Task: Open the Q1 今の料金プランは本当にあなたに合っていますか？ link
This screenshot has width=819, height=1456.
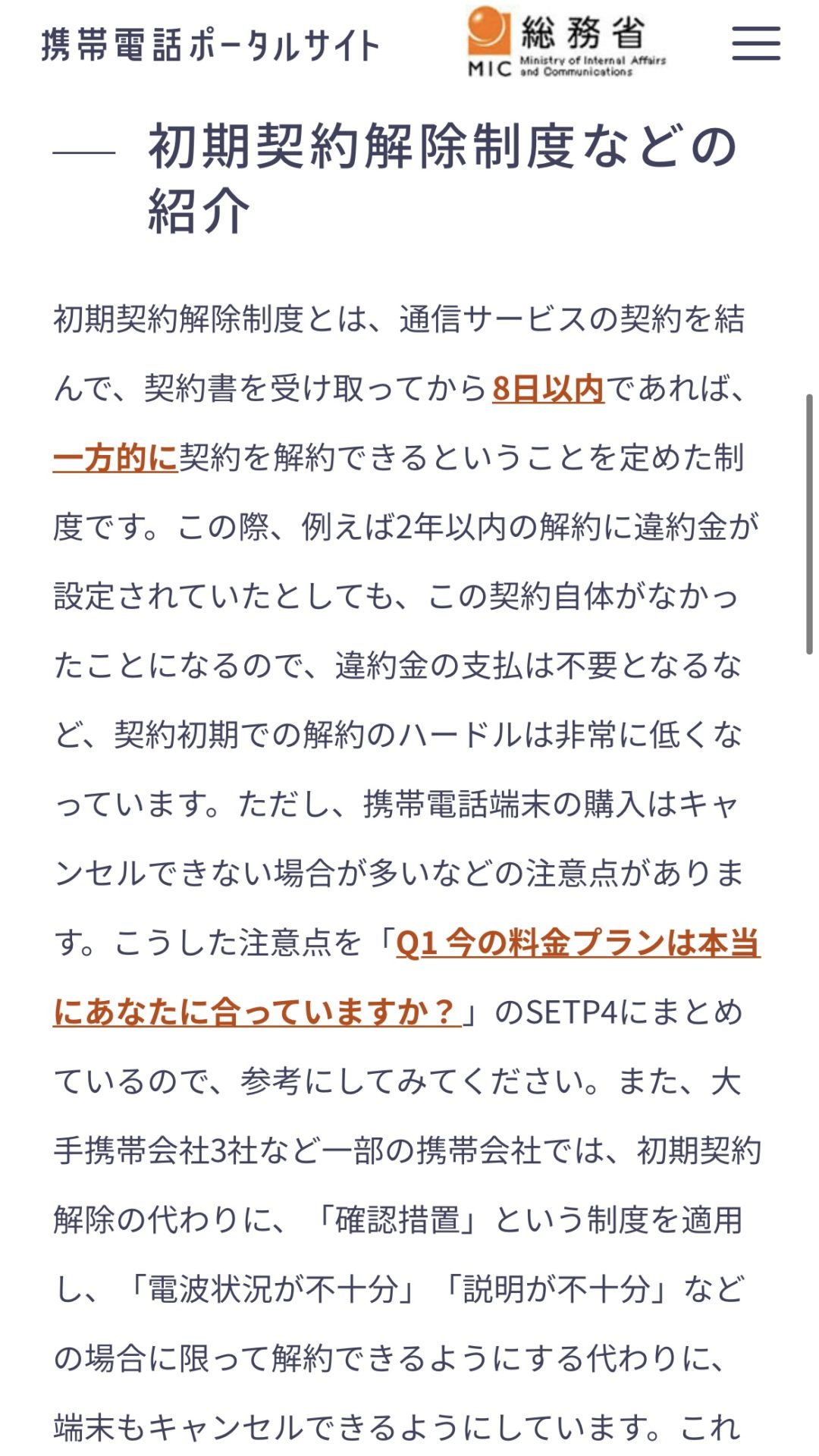Action: 576,943
